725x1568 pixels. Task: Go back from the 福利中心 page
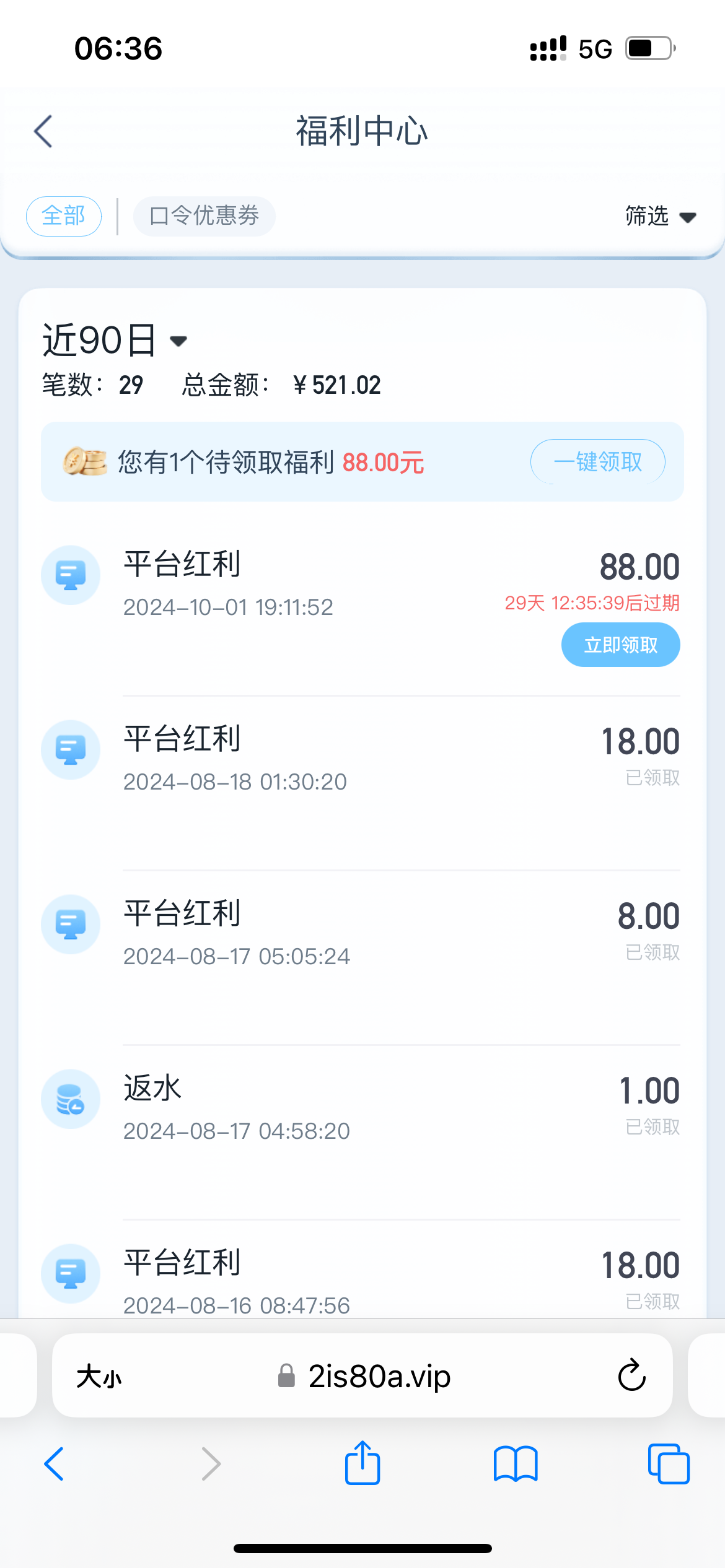pos(43,131)
